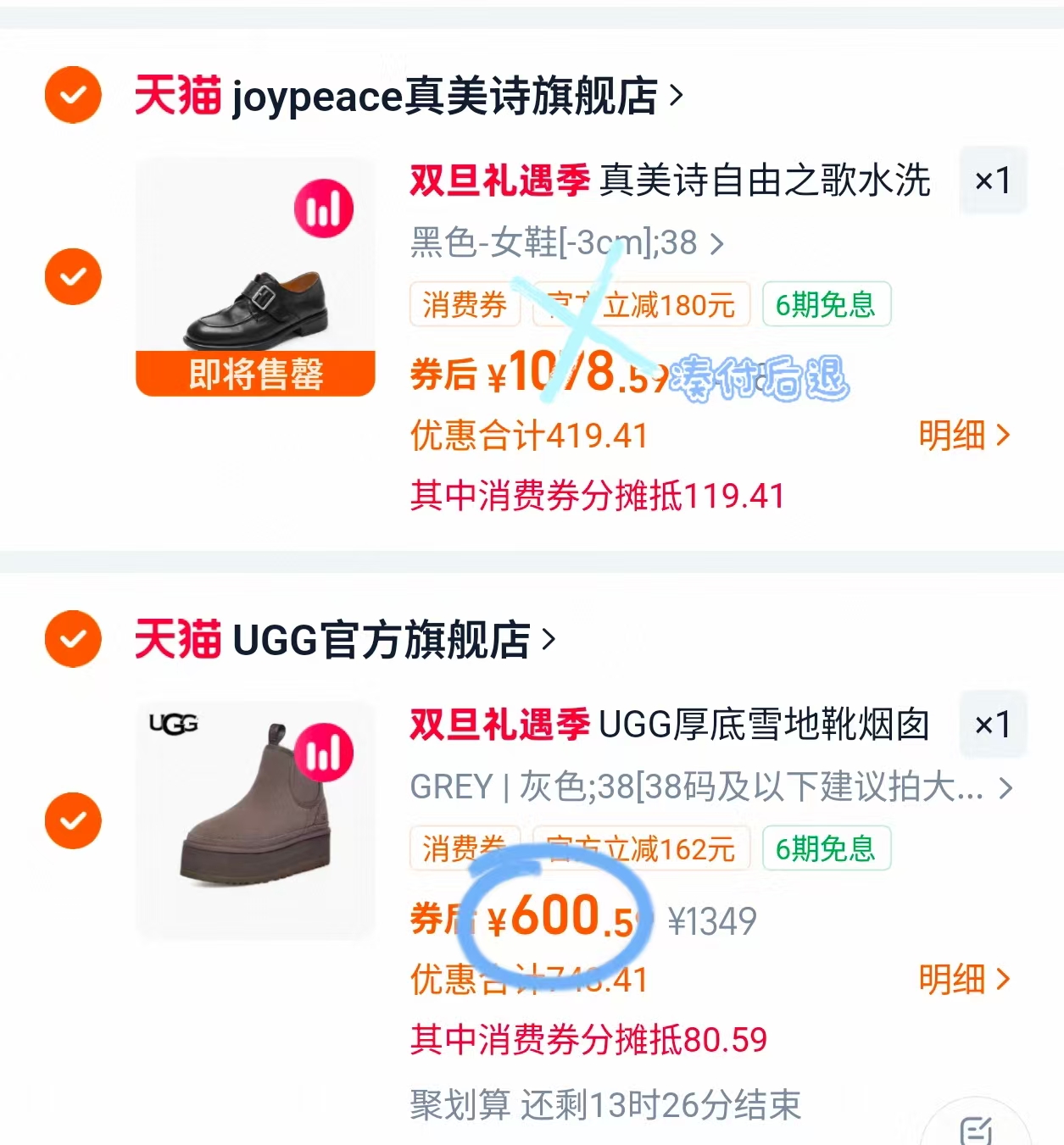This screenshot has width=1064, height=1145.
Task: Toggle the UGG boot item selection checkbox
Action: click(73, 820)
